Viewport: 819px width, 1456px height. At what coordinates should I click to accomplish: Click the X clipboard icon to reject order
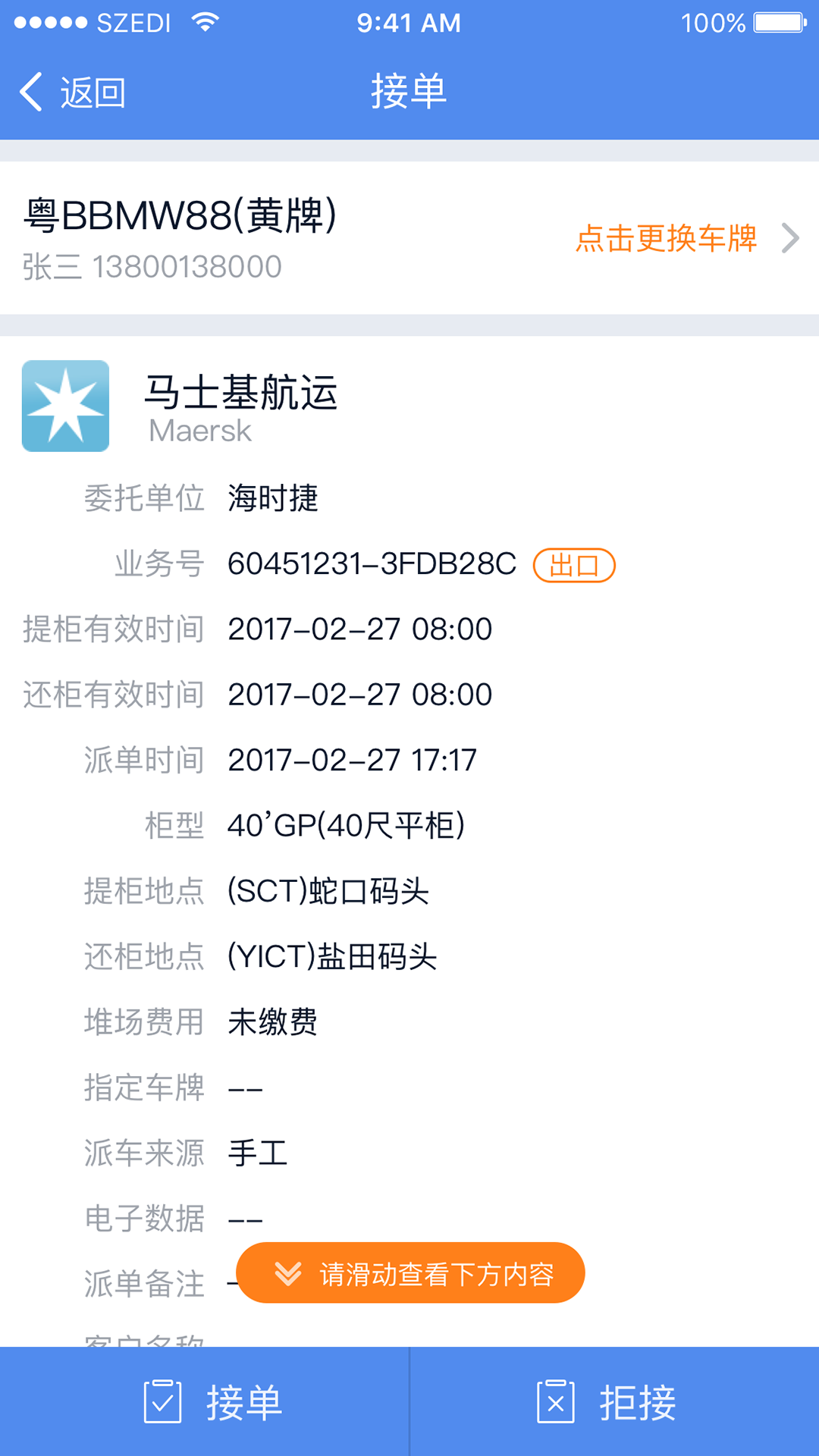(x=557, y=1403)
